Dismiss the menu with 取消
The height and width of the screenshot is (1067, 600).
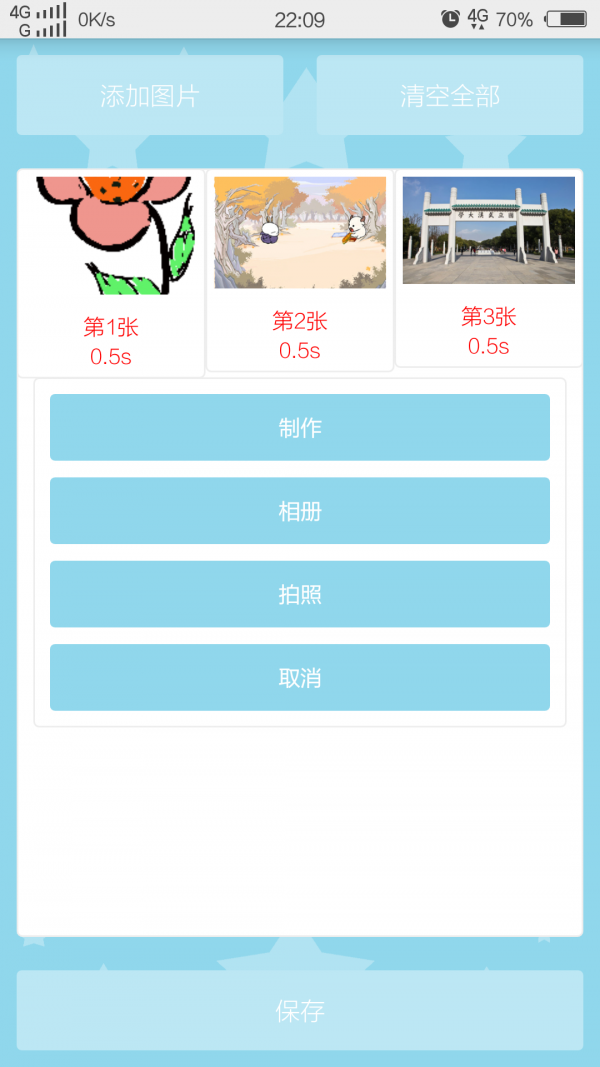coord(300,677)
